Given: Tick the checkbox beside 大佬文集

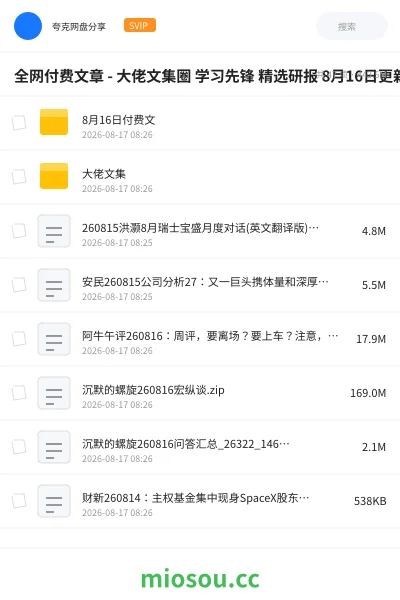Looking at the screenshot, I should click(x=19, y=177).
